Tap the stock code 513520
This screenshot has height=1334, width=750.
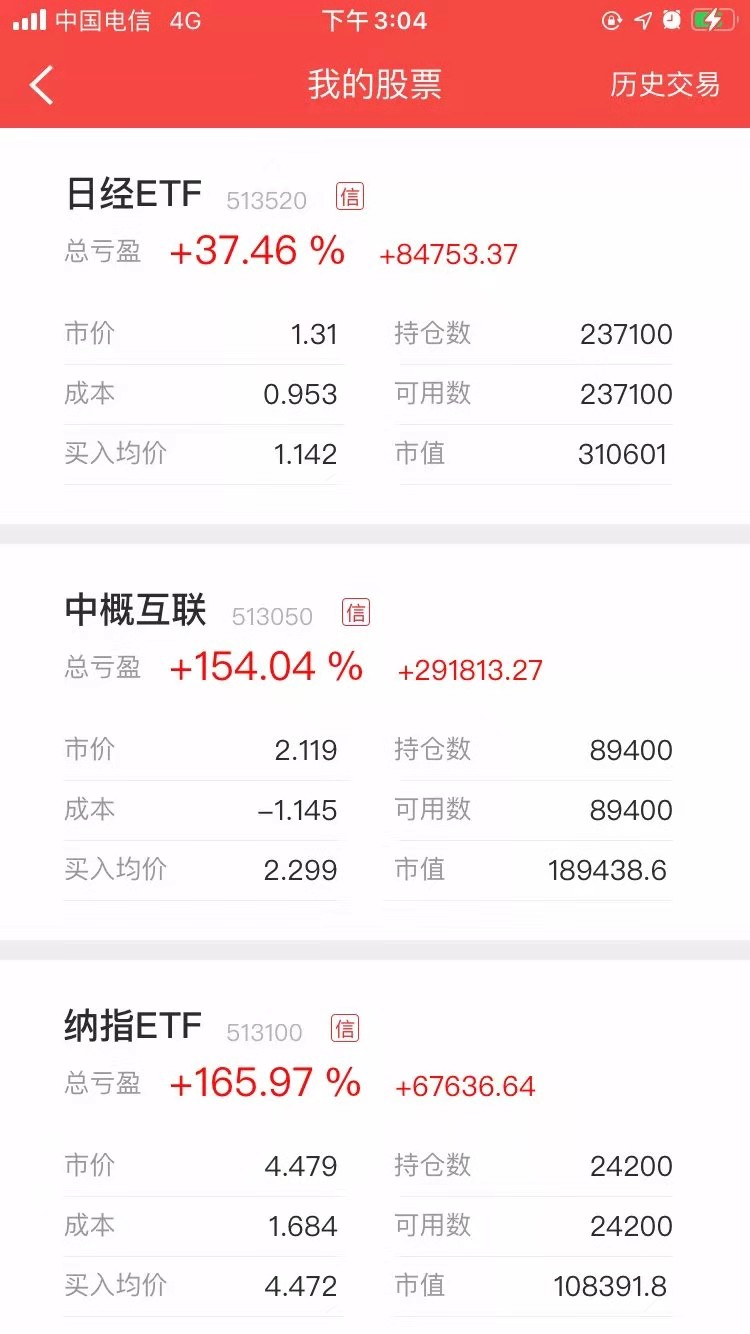tap(266, 201)
